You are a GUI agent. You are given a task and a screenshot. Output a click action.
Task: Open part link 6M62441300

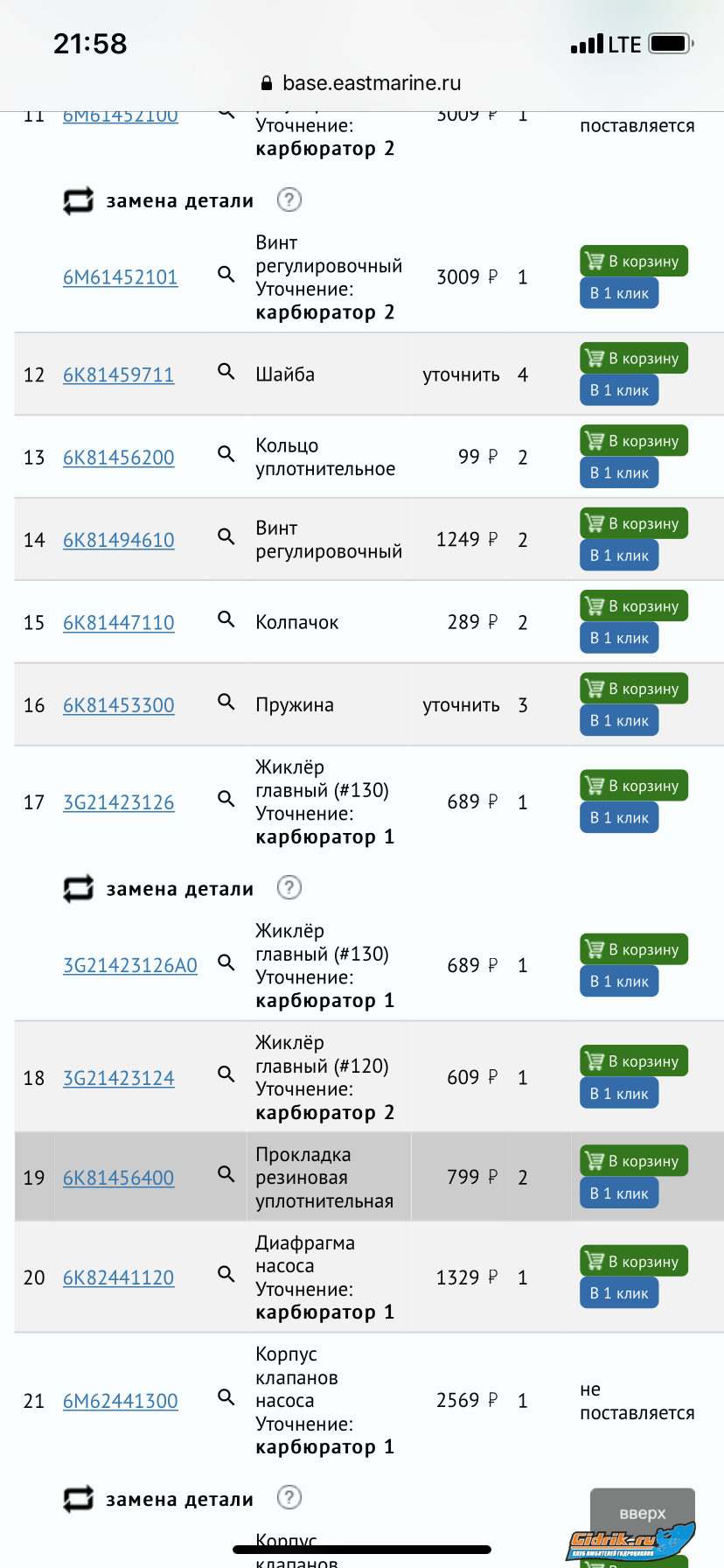[120, 1402]
